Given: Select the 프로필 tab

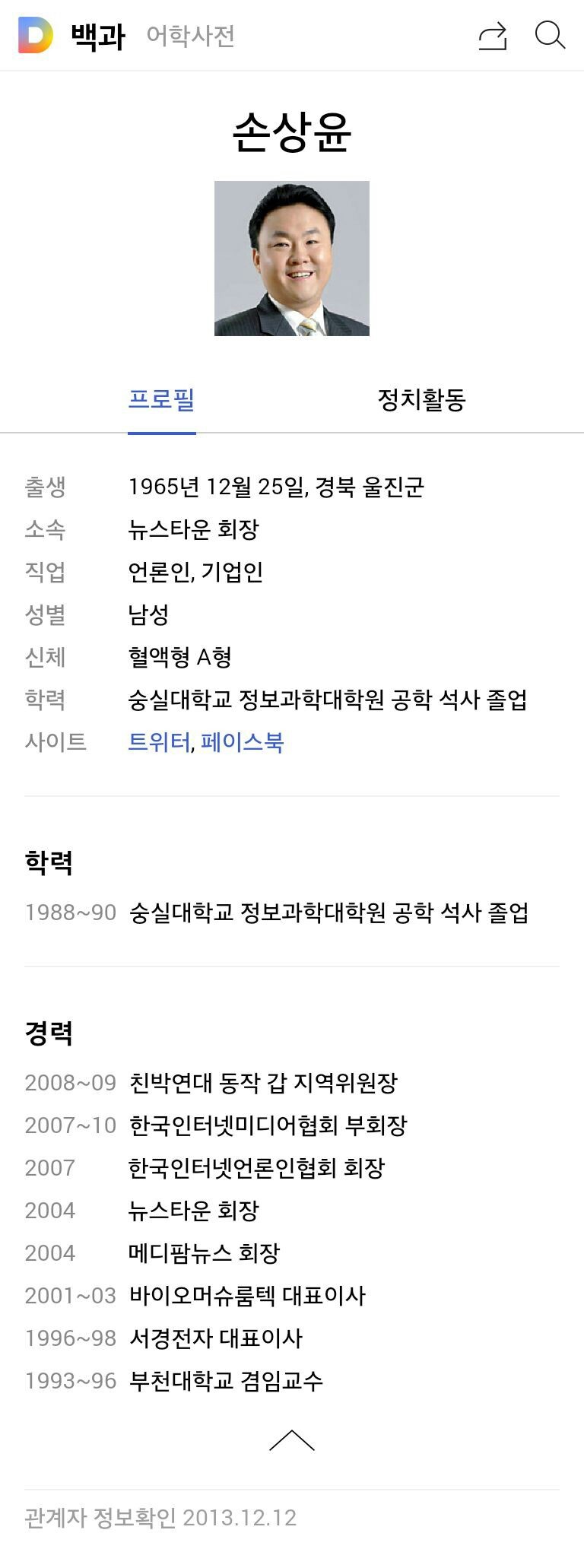Looking at the screenshot, I should [161, 399].
